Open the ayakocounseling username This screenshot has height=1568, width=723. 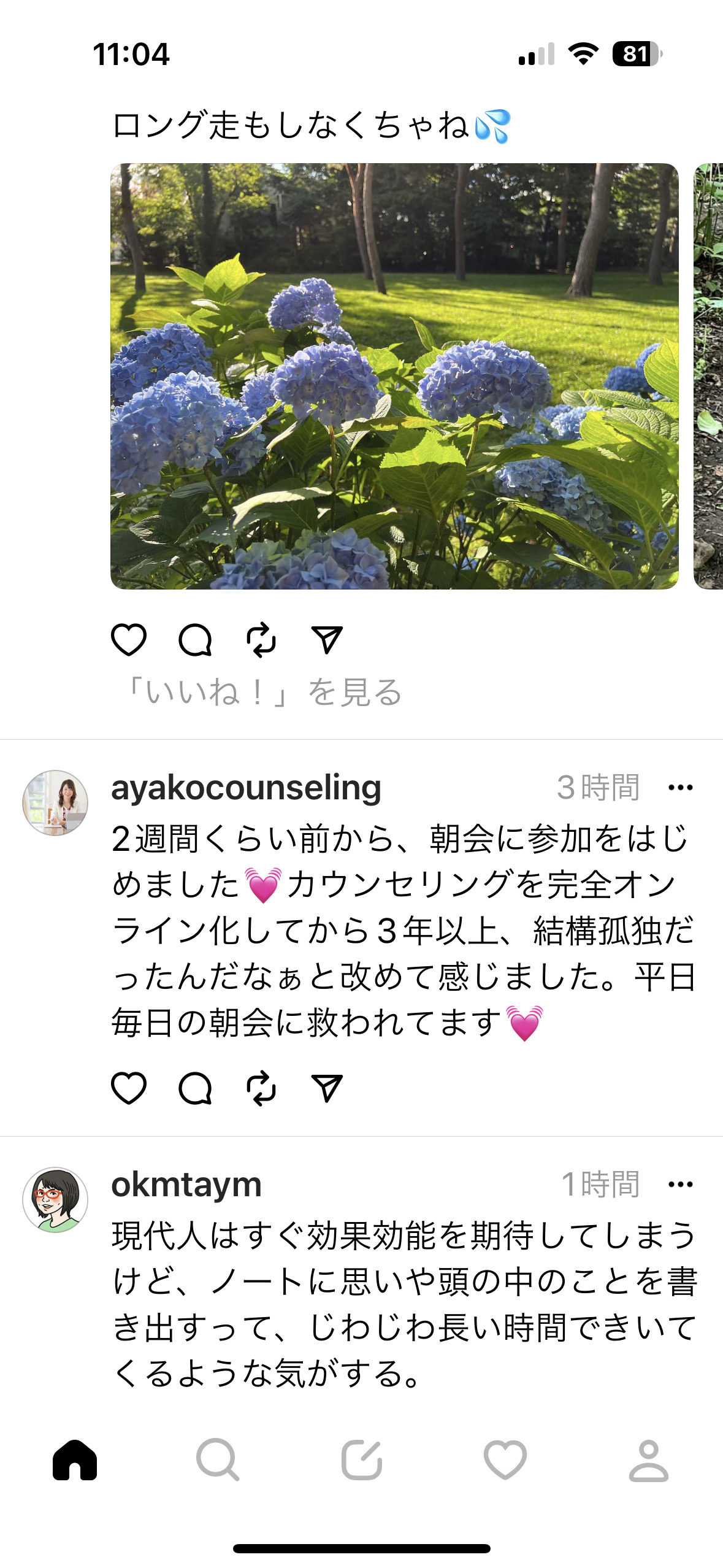[x=246, y=788]
